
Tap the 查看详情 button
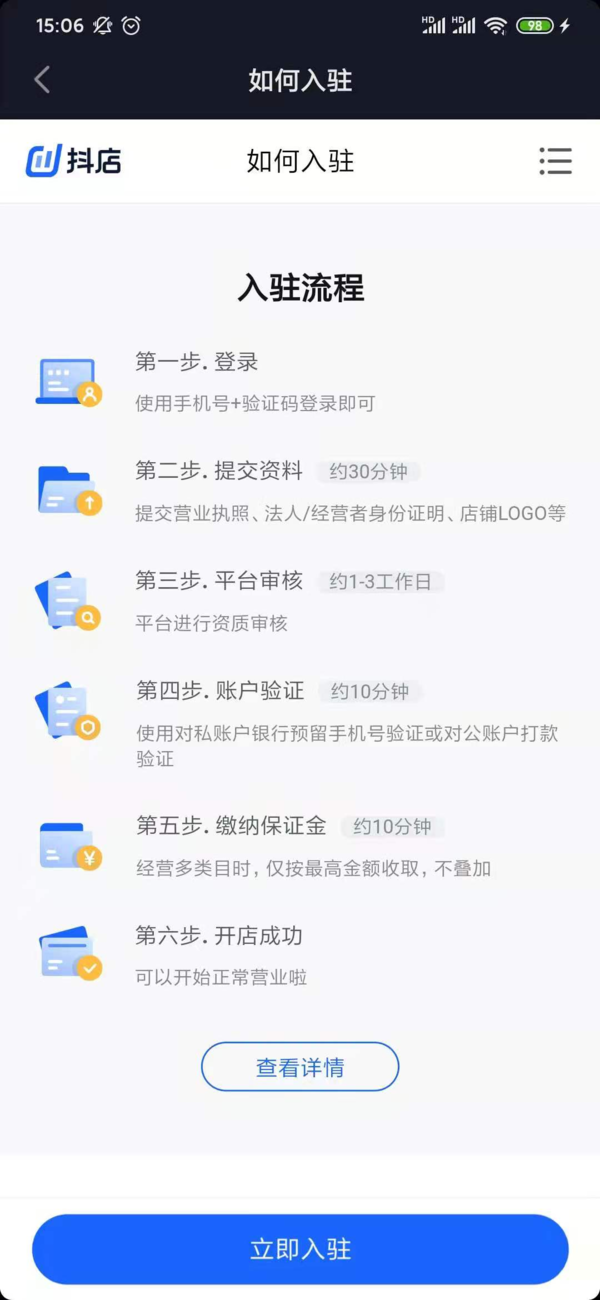[x=300, y=1067]
